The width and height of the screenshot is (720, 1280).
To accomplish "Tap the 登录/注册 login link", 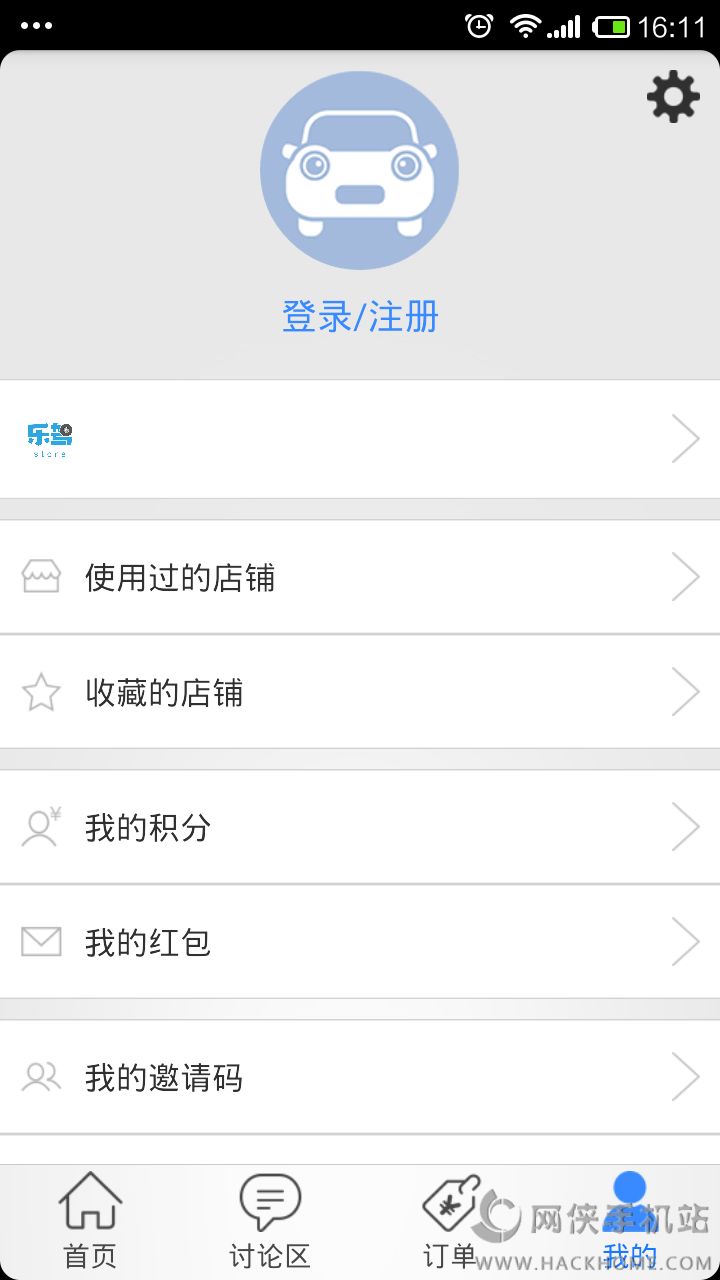I will point(360,317).
